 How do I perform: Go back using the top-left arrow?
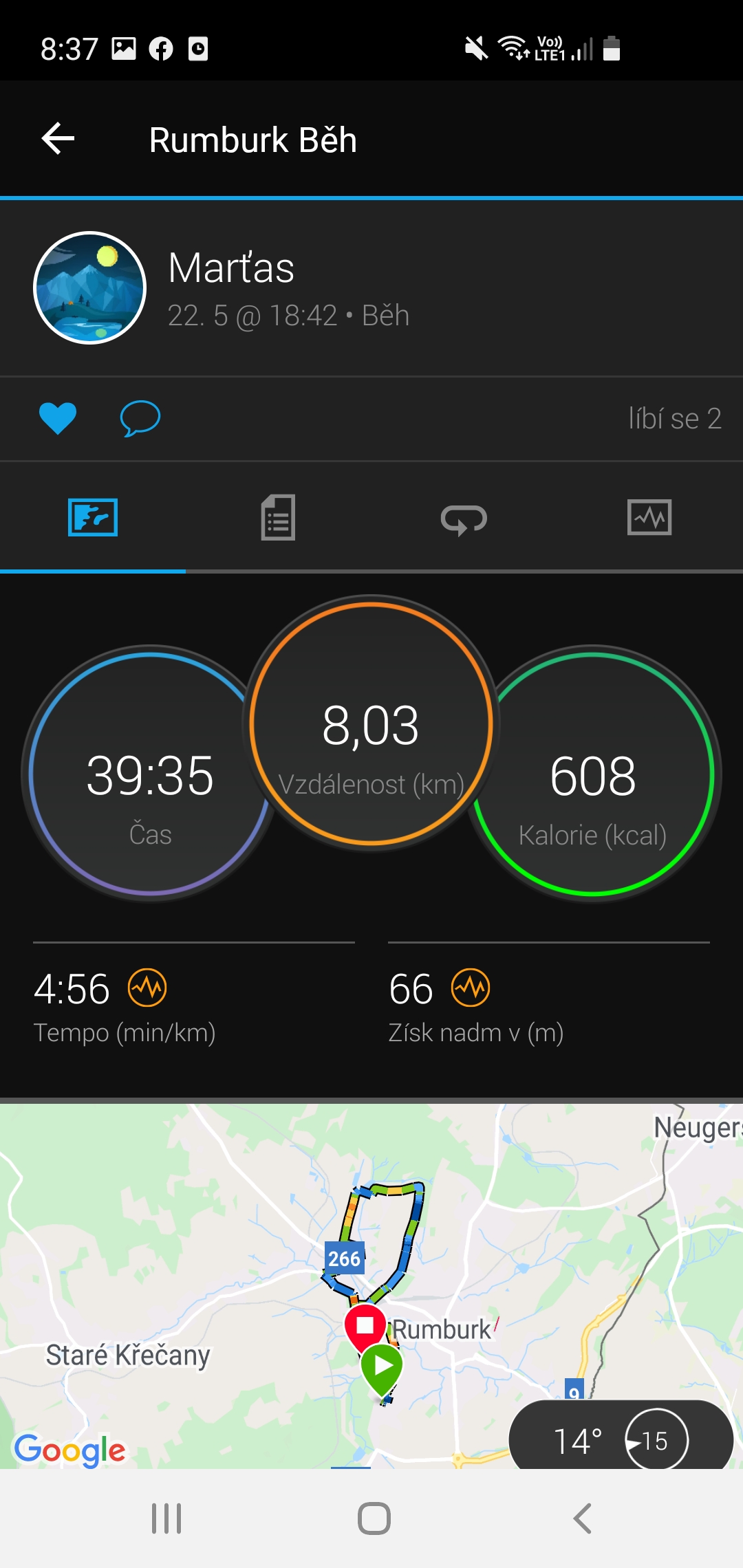click(x=58, y=139)
